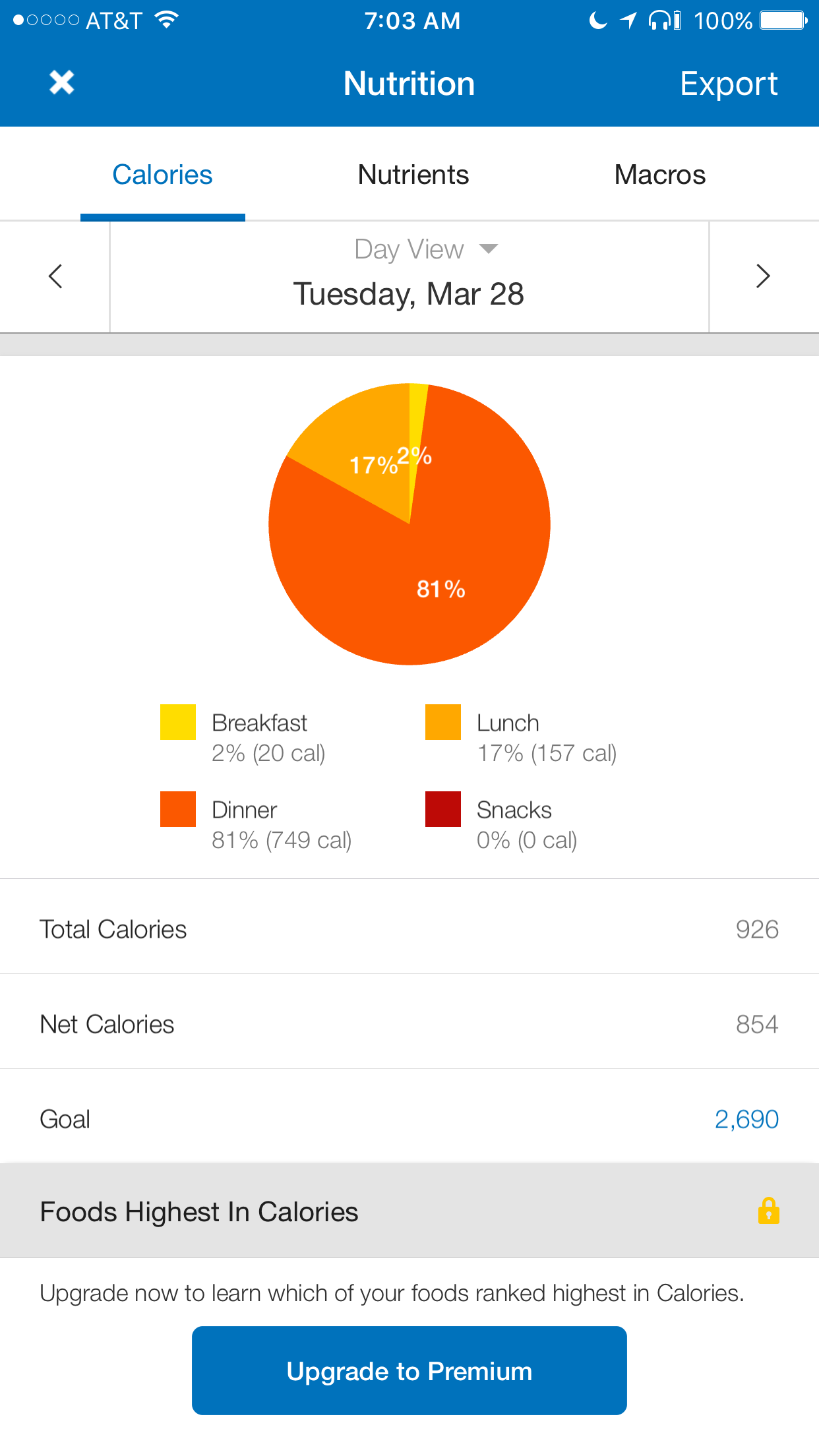Open locked Foods Highest In Calories section
The height and width of the screenshot is (1456, 819).
point(409,1211)
